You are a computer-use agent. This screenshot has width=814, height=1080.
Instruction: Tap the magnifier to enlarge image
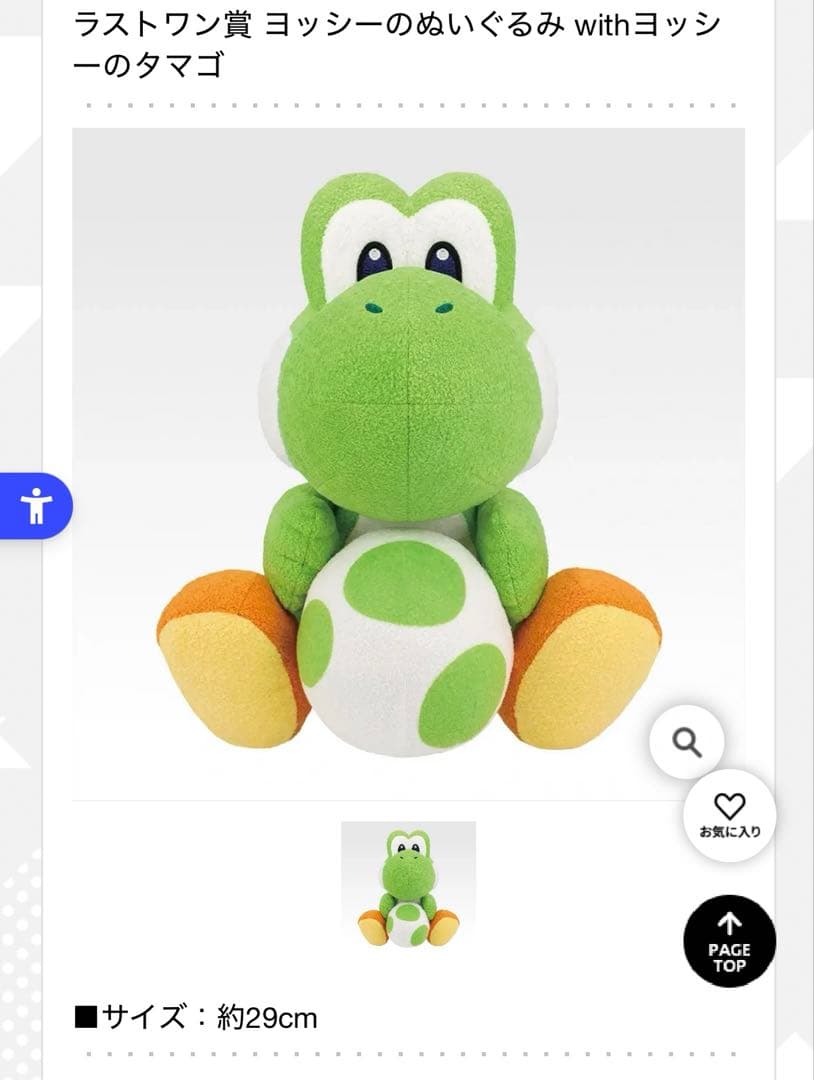click(686, 742)
